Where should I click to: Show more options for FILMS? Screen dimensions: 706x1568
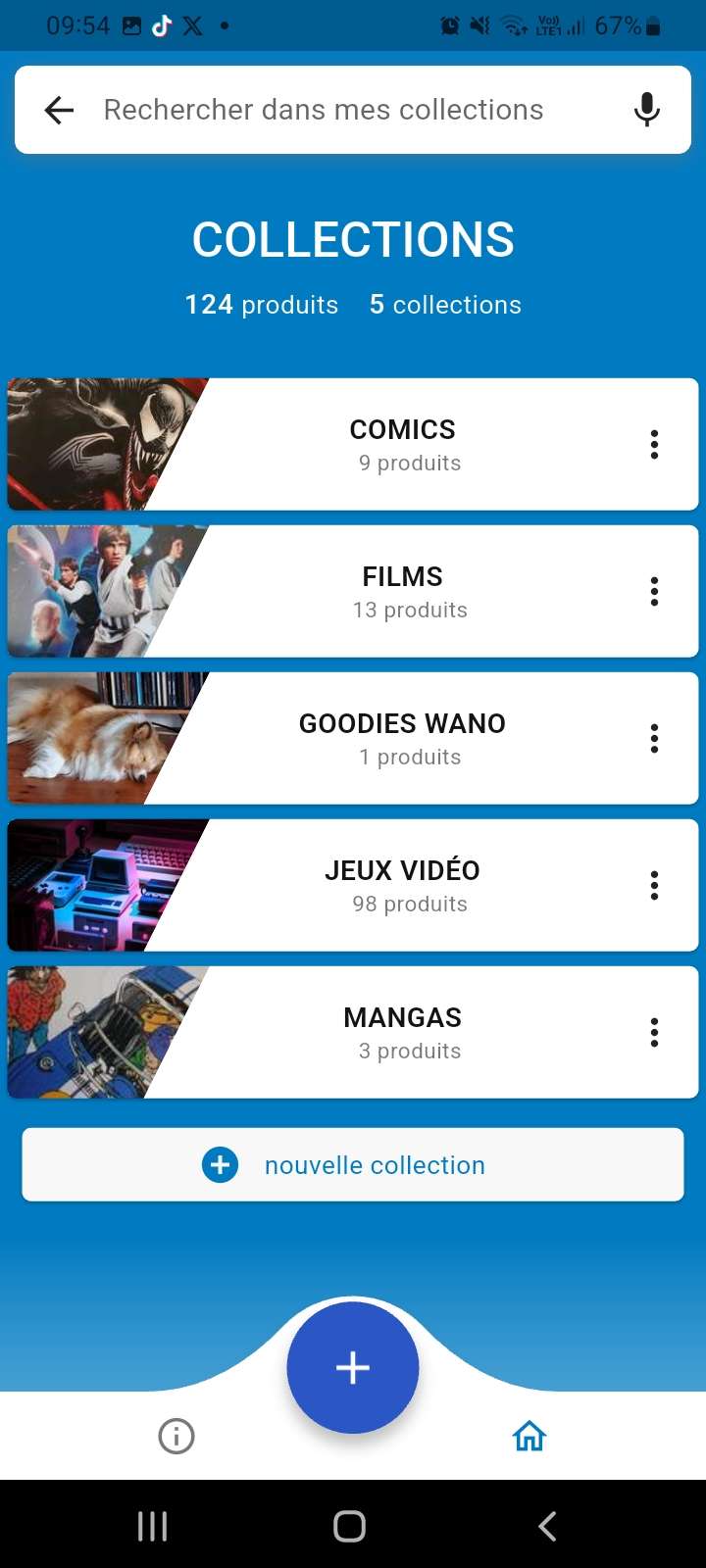coord(654,592)
